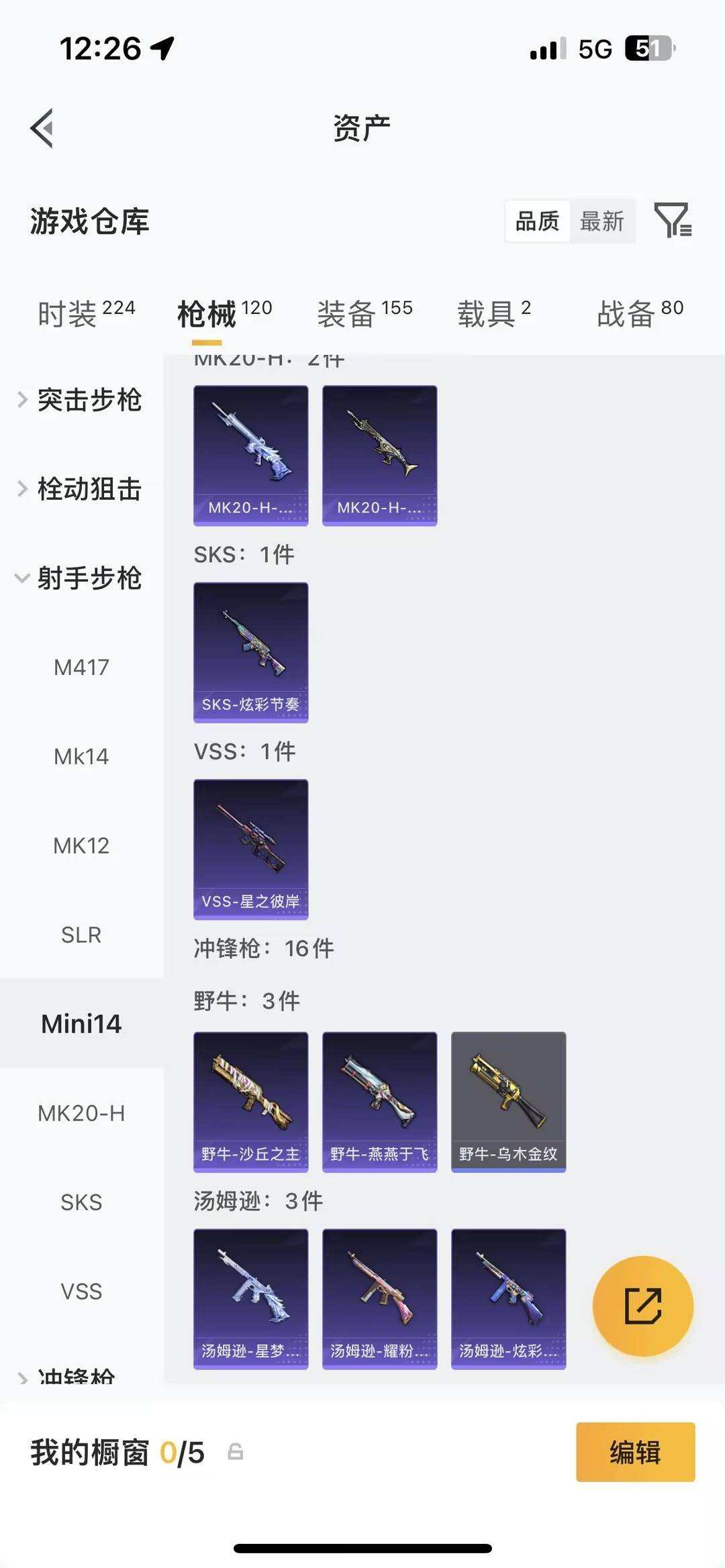Image resolution: width=725 pixels, height=1568 pixels.
Task: Switch sorting to 最新
Action: click(602, 221)
